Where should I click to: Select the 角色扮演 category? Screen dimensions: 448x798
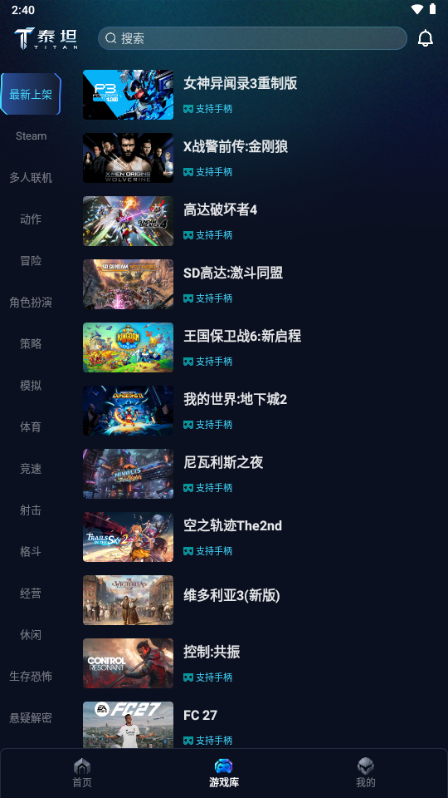pyautogui.click(x=31, y=302)
